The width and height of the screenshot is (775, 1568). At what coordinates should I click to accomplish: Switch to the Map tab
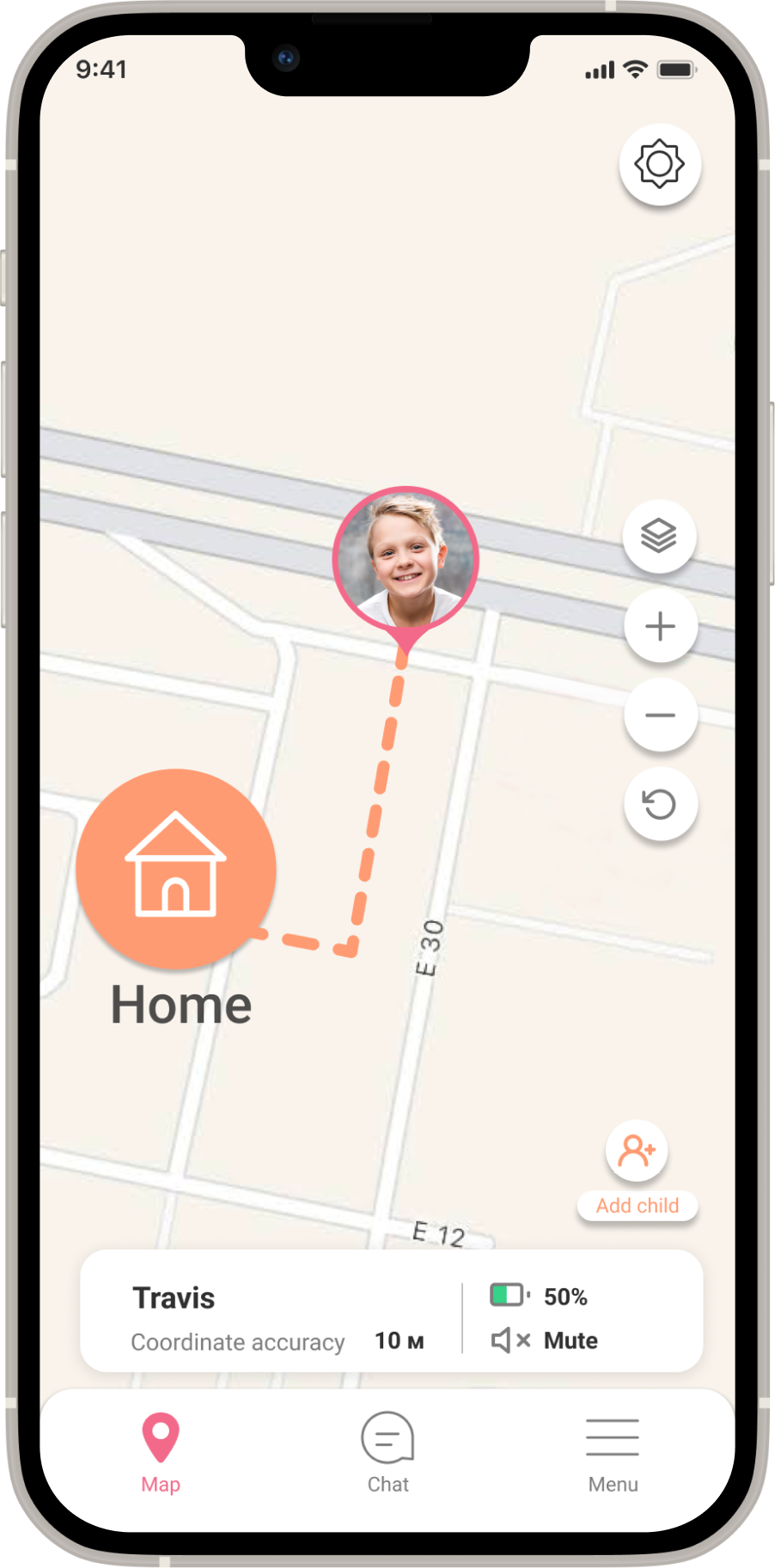(x=161, y=1452)
